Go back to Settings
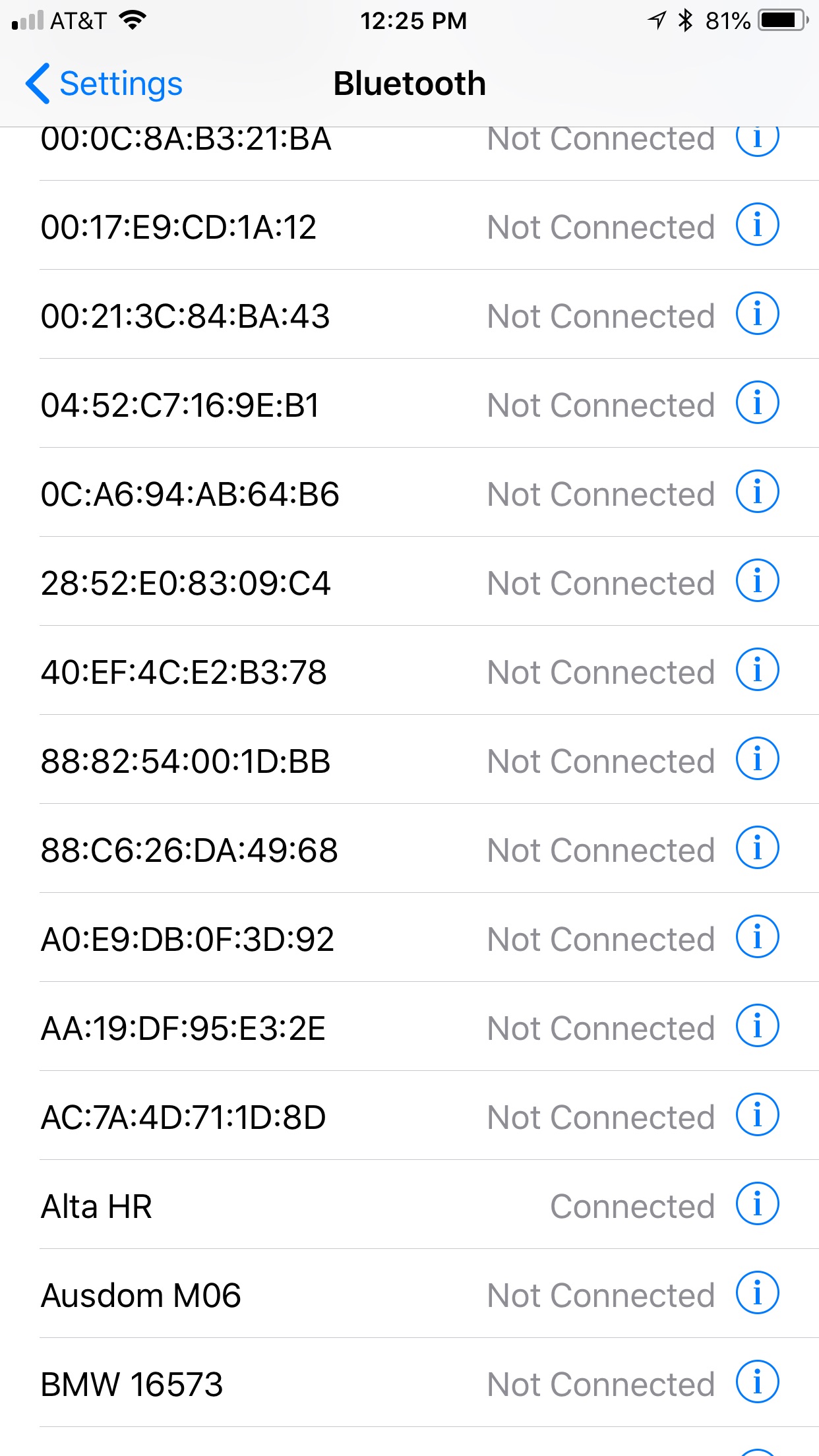The width and height of the screenshot is (819, 1456). click(106, 84)
